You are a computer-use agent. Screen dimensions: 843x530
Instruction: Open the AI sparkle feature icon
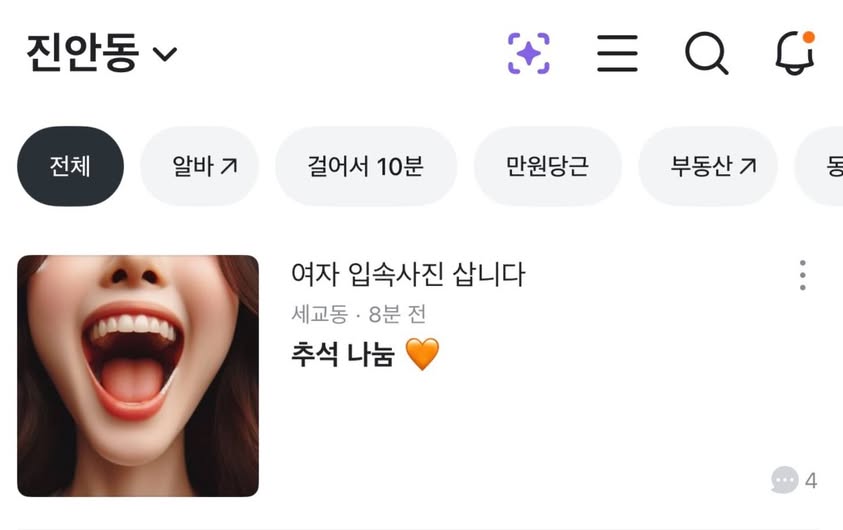[x=528, y=53]
